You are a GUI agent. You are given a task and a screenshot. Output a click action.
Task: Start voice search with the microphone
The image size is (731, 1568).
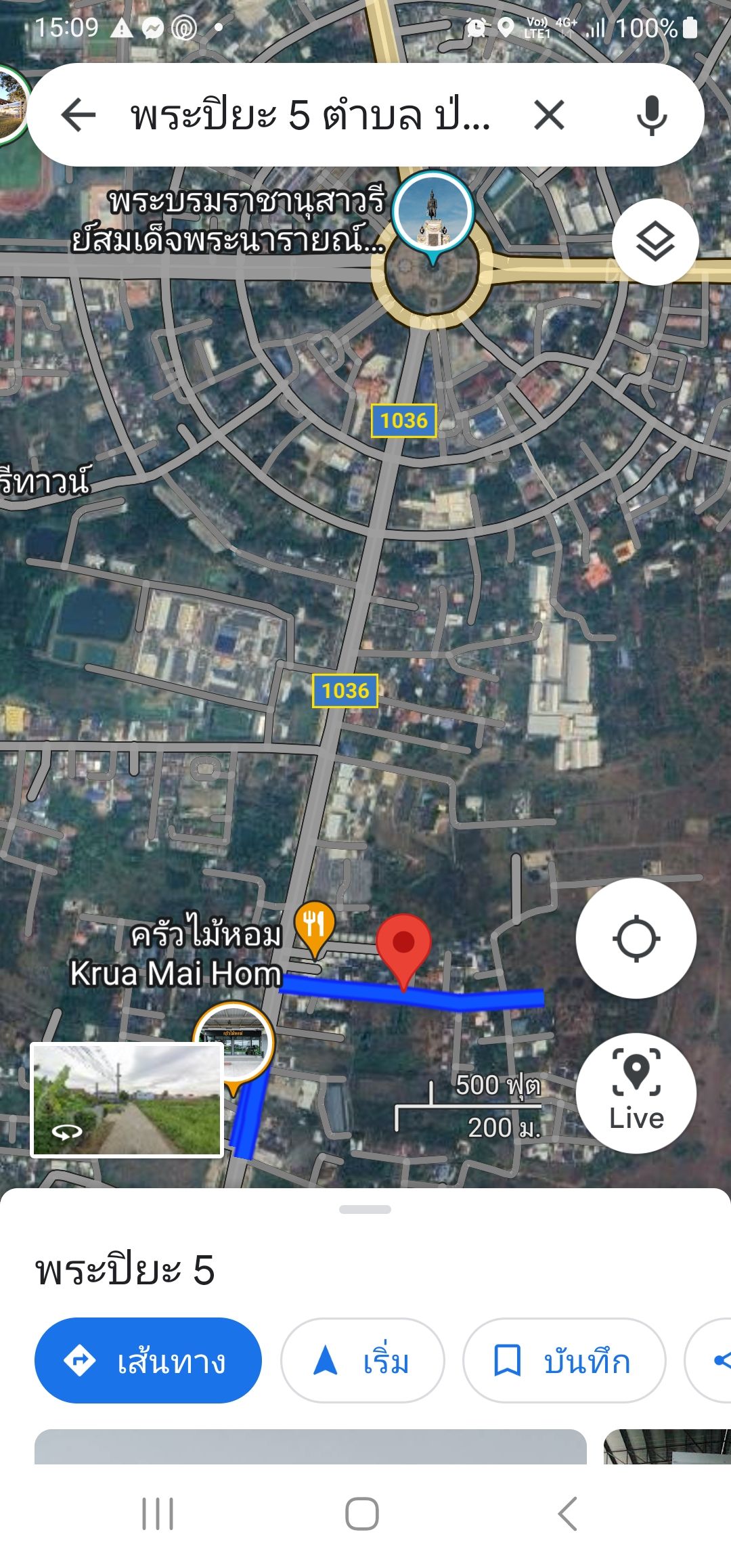[652, 115]
